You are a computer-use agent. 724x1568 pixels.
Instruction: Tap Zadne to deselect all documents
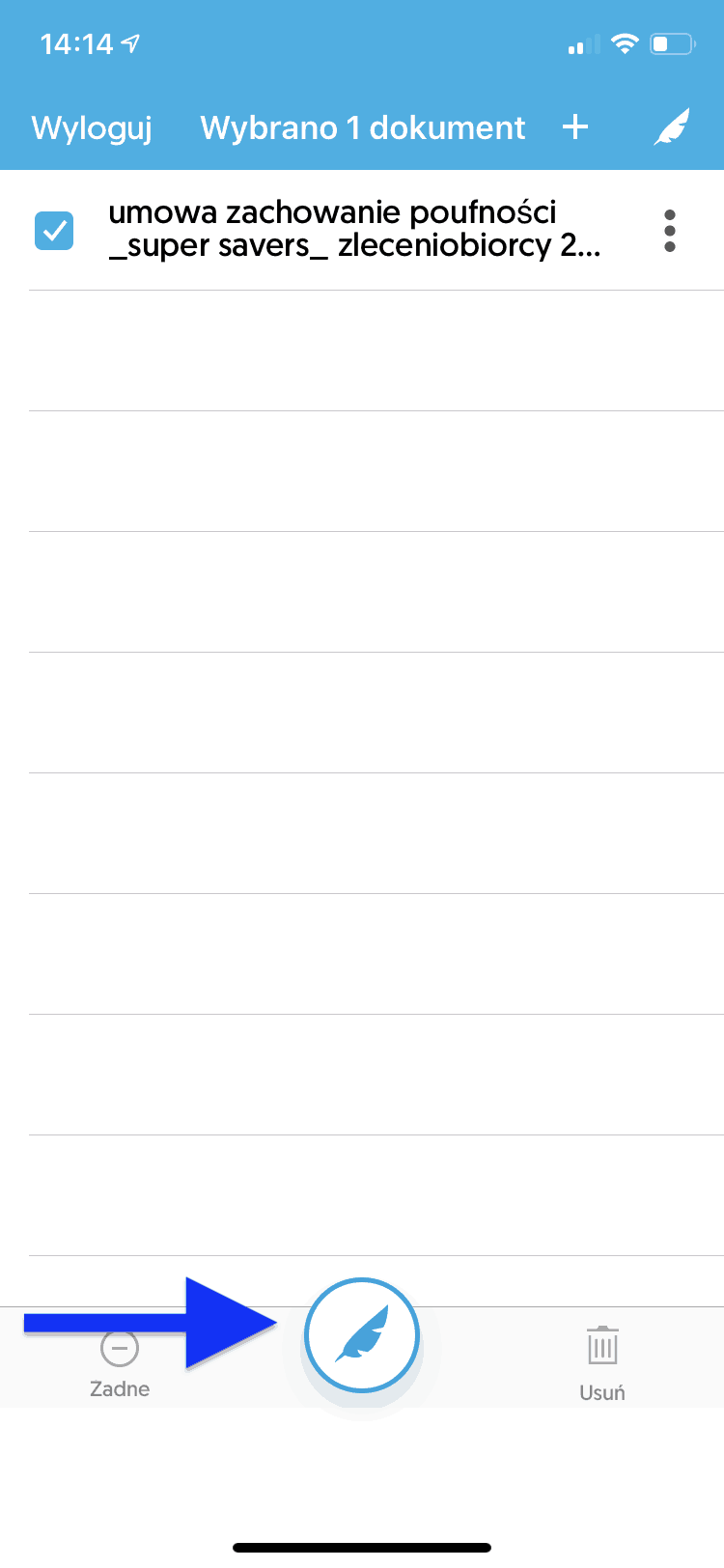pyautogui.click(x=120, y=1363)
